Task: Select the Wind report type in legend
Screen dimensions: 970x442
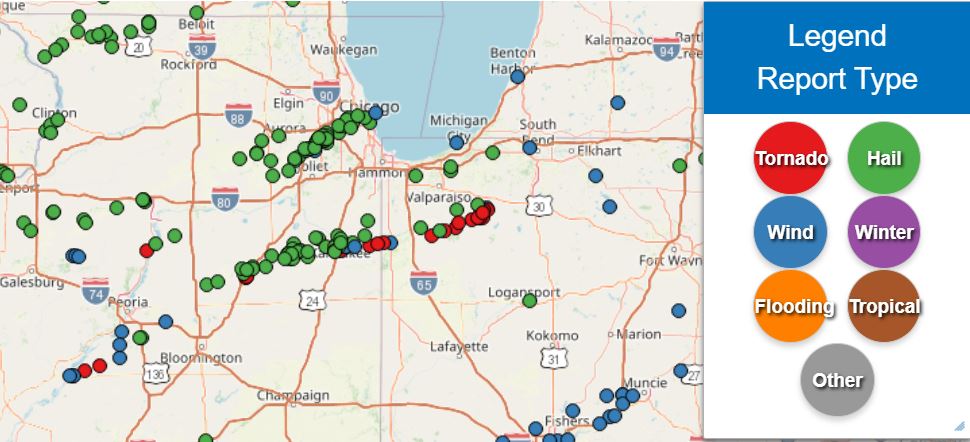Action: coord(791,232)
